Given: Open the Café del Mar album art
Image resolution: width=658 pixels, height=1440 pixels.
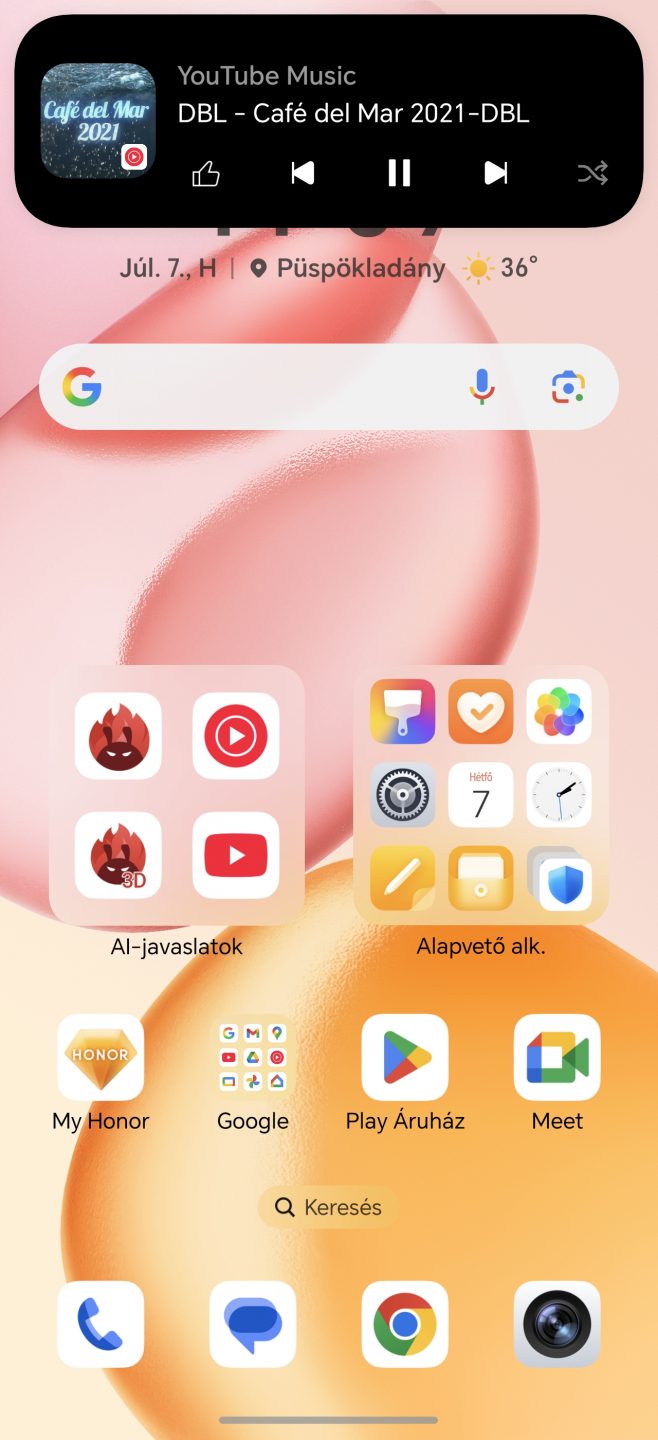Looking at the screenshot, I should coord(98,121).
